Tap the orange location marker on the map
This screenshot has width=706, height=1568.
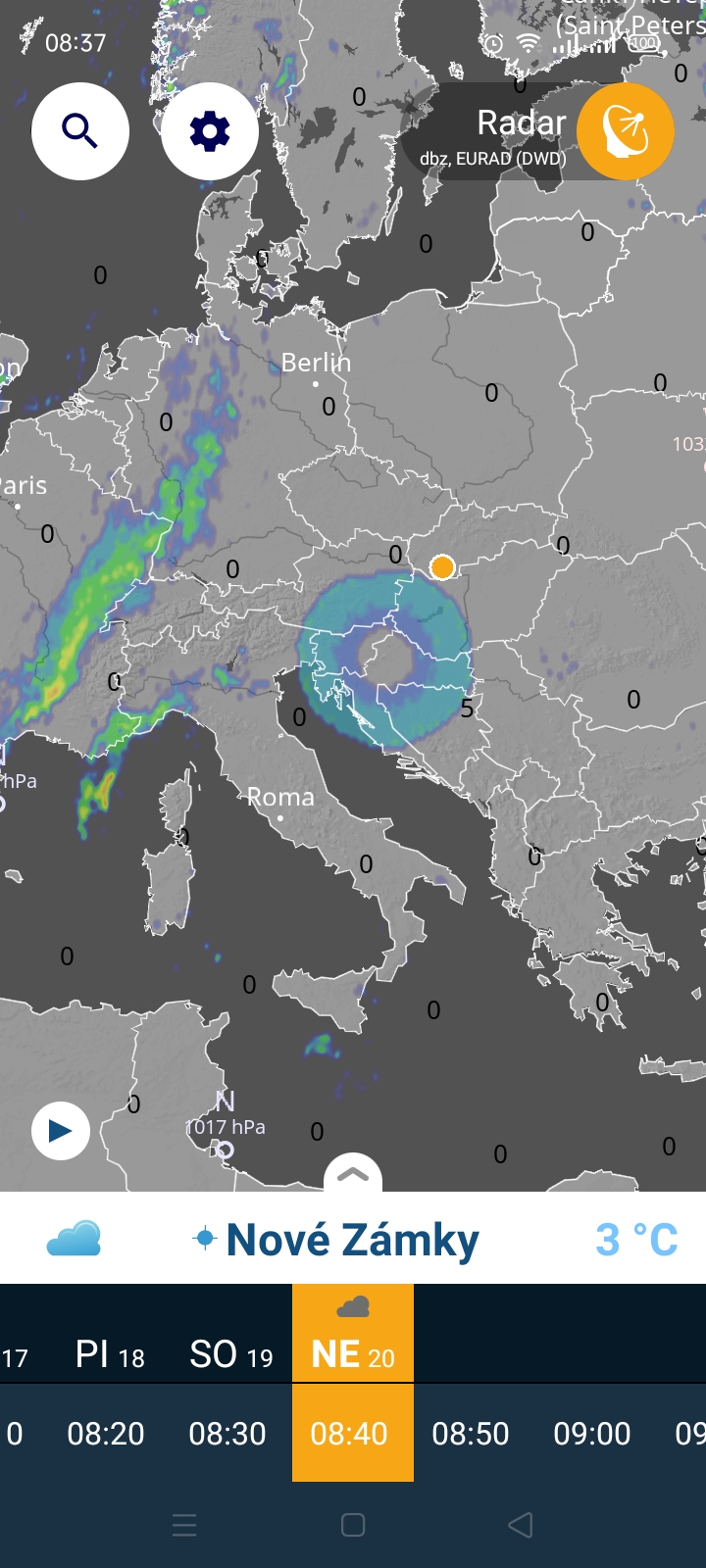click(442, 566)
